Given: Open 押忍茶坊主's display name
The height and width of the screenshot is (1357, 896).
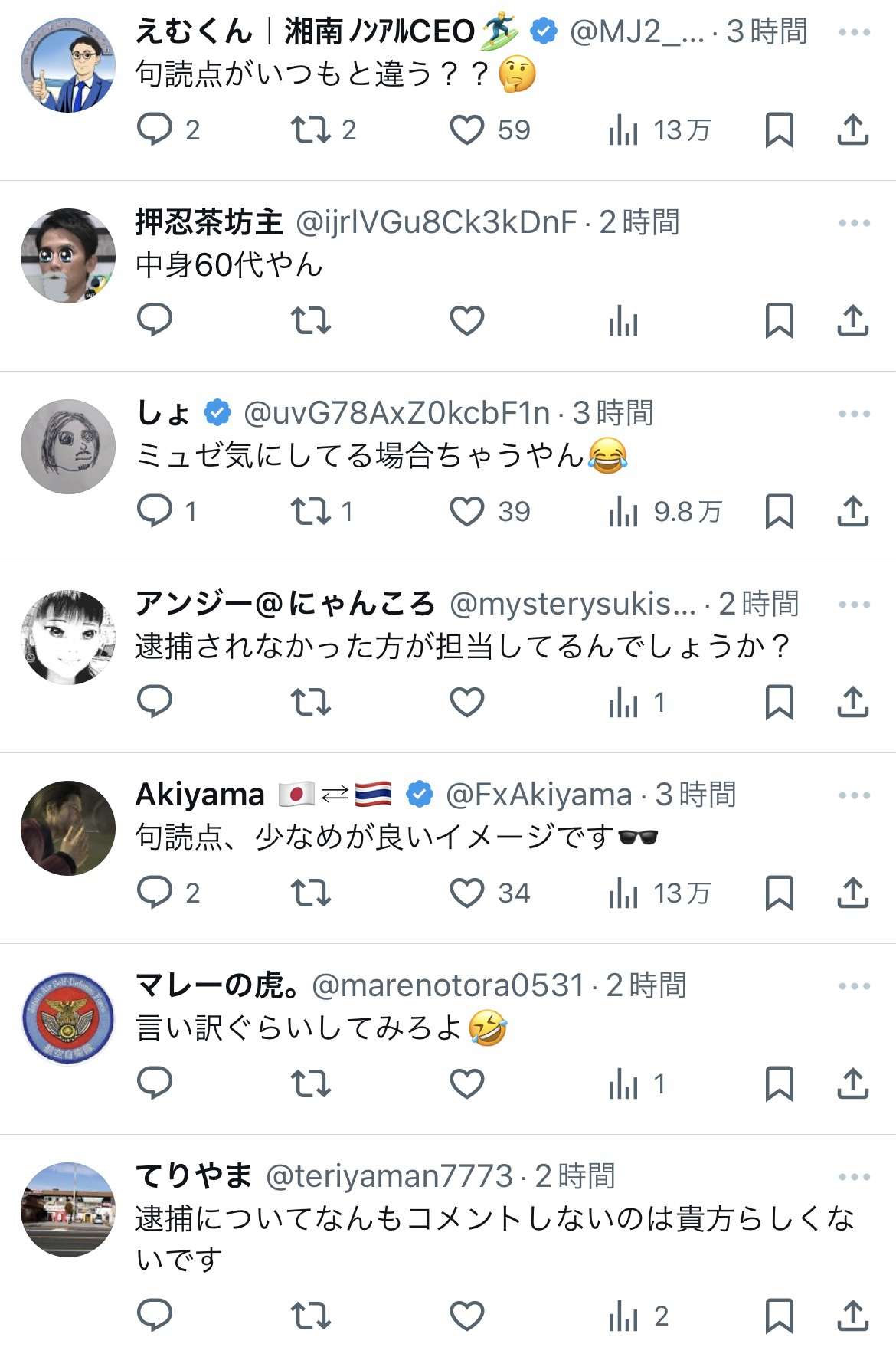Looking at the screenshot, I should tap(209, 222).
